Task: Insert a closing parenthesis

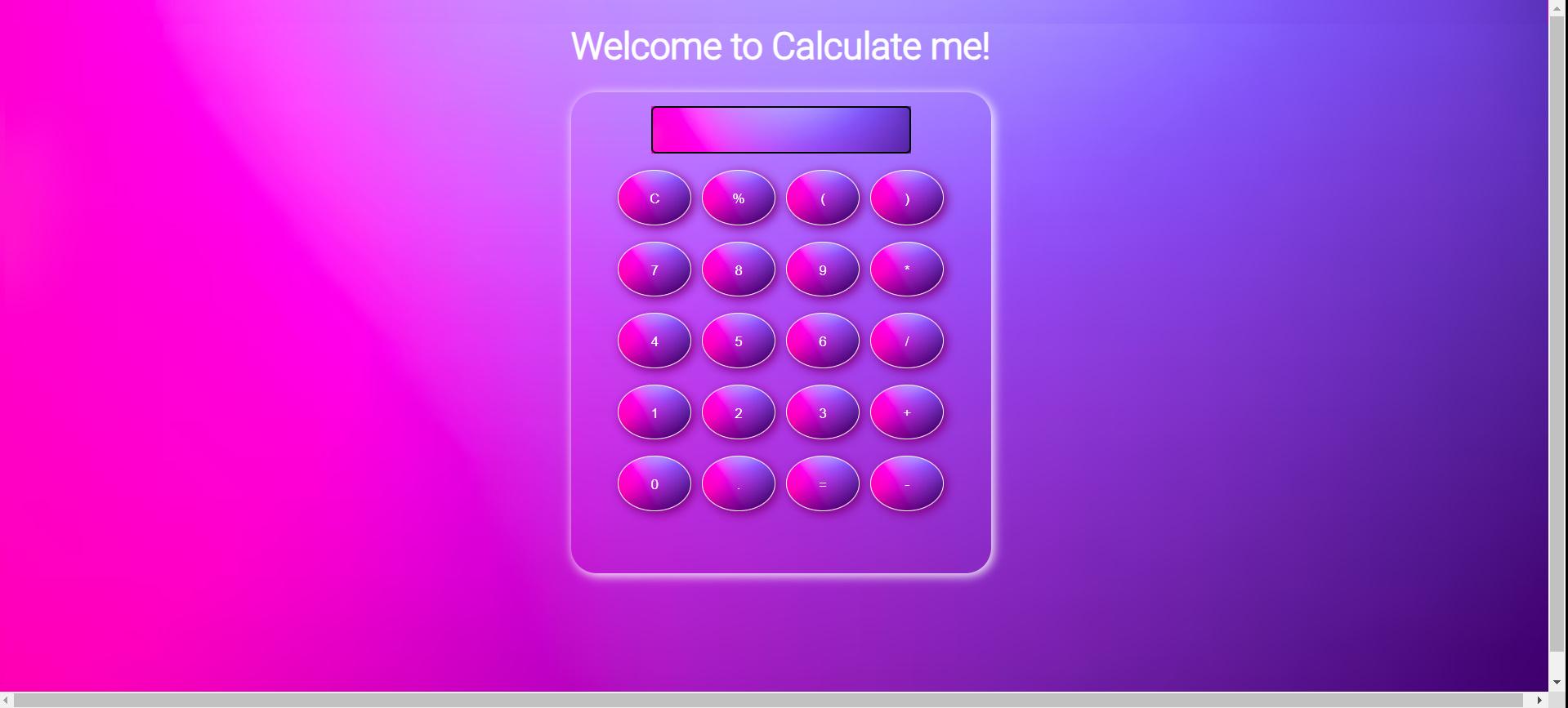Action: point(907,198)
